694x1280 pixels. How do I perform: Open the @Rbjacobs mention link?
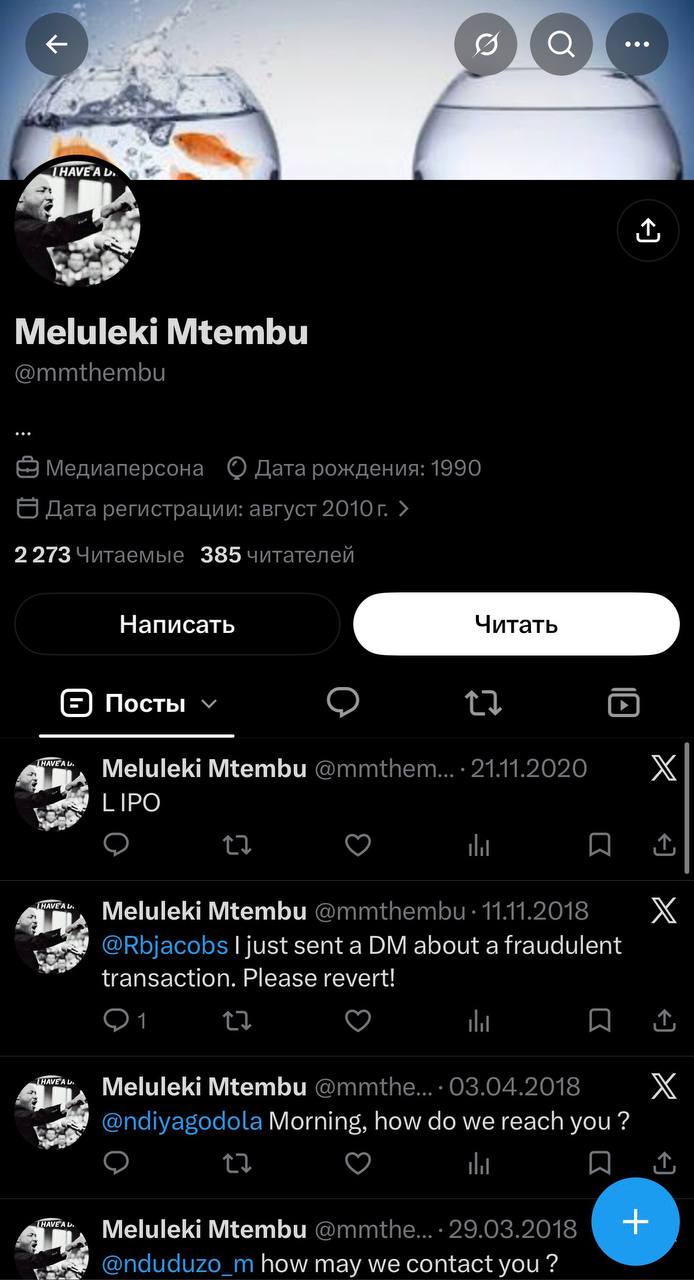click(165, 945)
